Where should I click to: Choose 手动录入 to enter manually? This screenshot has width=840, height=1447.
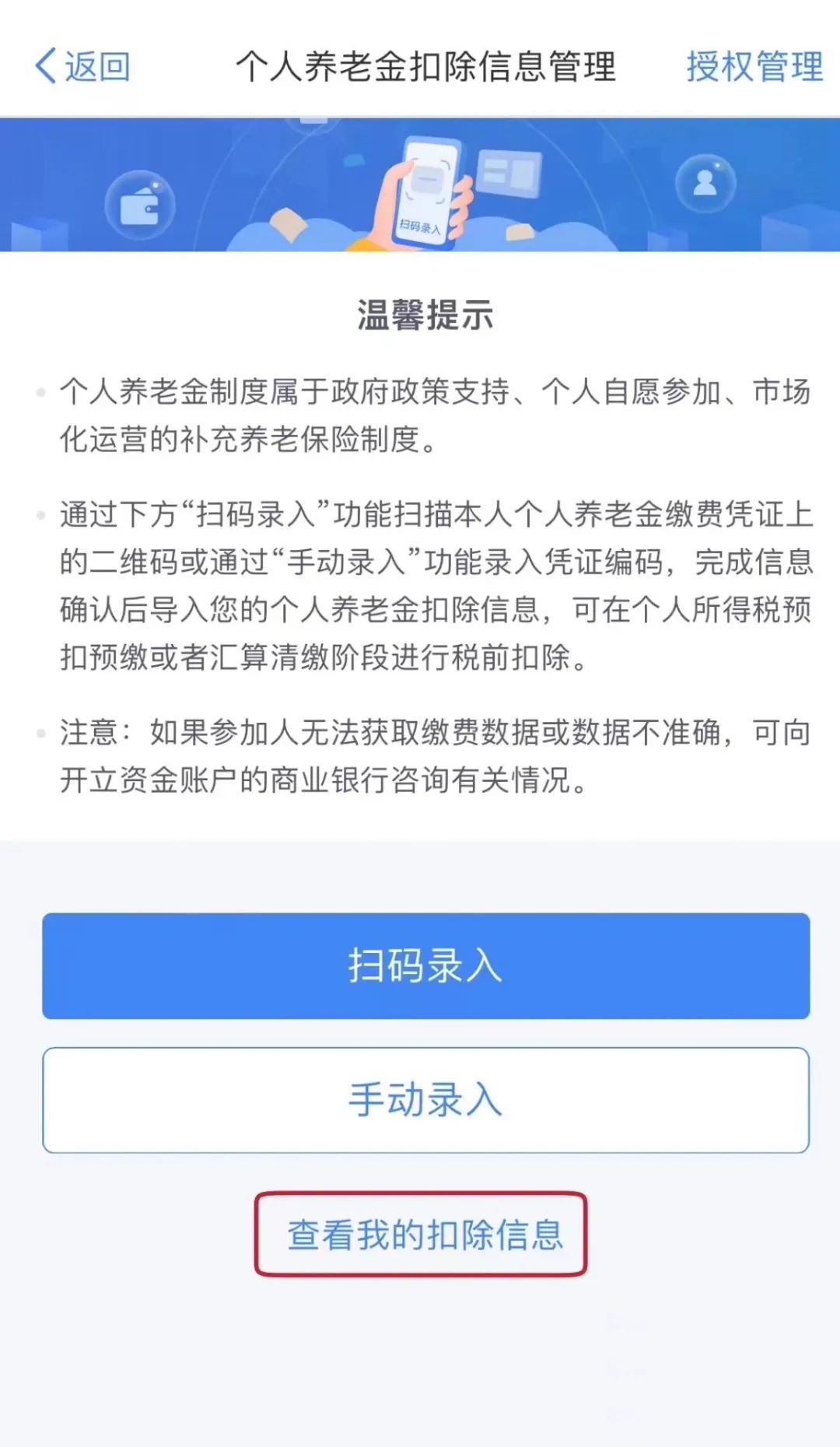[x=425, y=1100]
